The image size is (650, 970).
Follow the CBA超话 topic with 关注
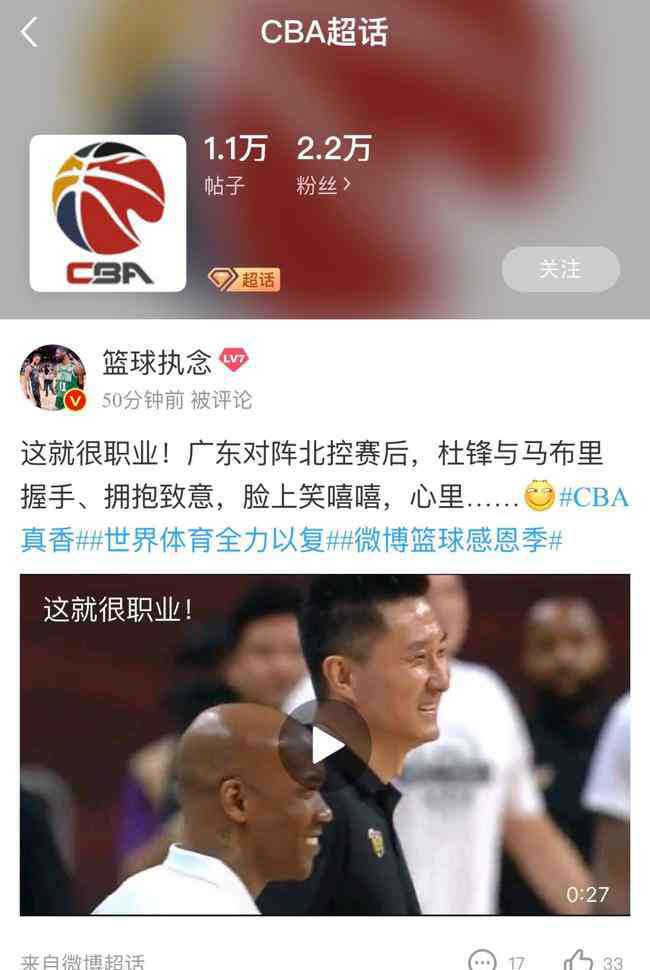click(x=560, y=269)
